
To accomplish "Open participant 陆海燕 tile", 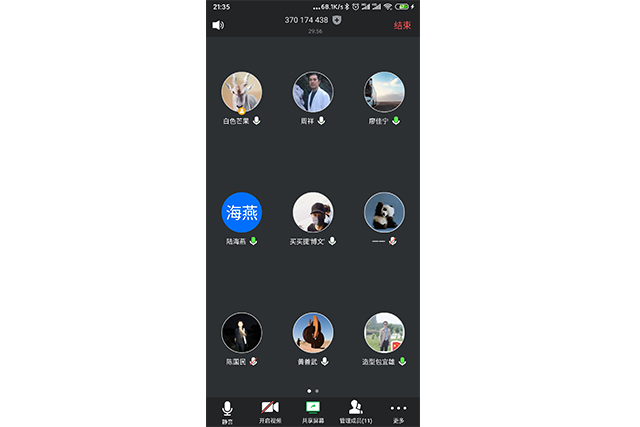I will pos(242,212).
